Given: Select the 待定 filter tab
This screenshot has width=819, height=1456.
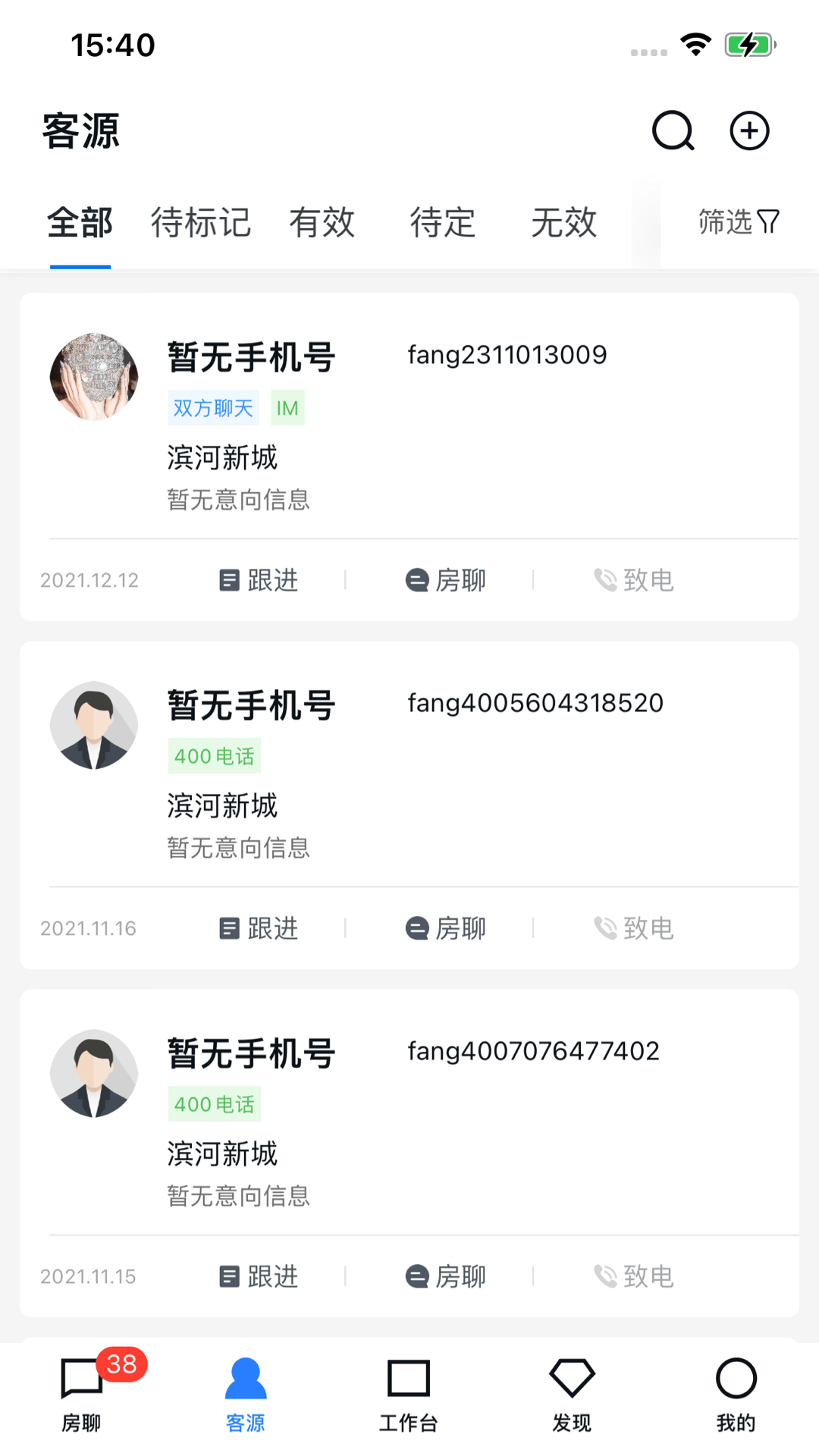Looking at the screenshot, I should pos(443,224).
